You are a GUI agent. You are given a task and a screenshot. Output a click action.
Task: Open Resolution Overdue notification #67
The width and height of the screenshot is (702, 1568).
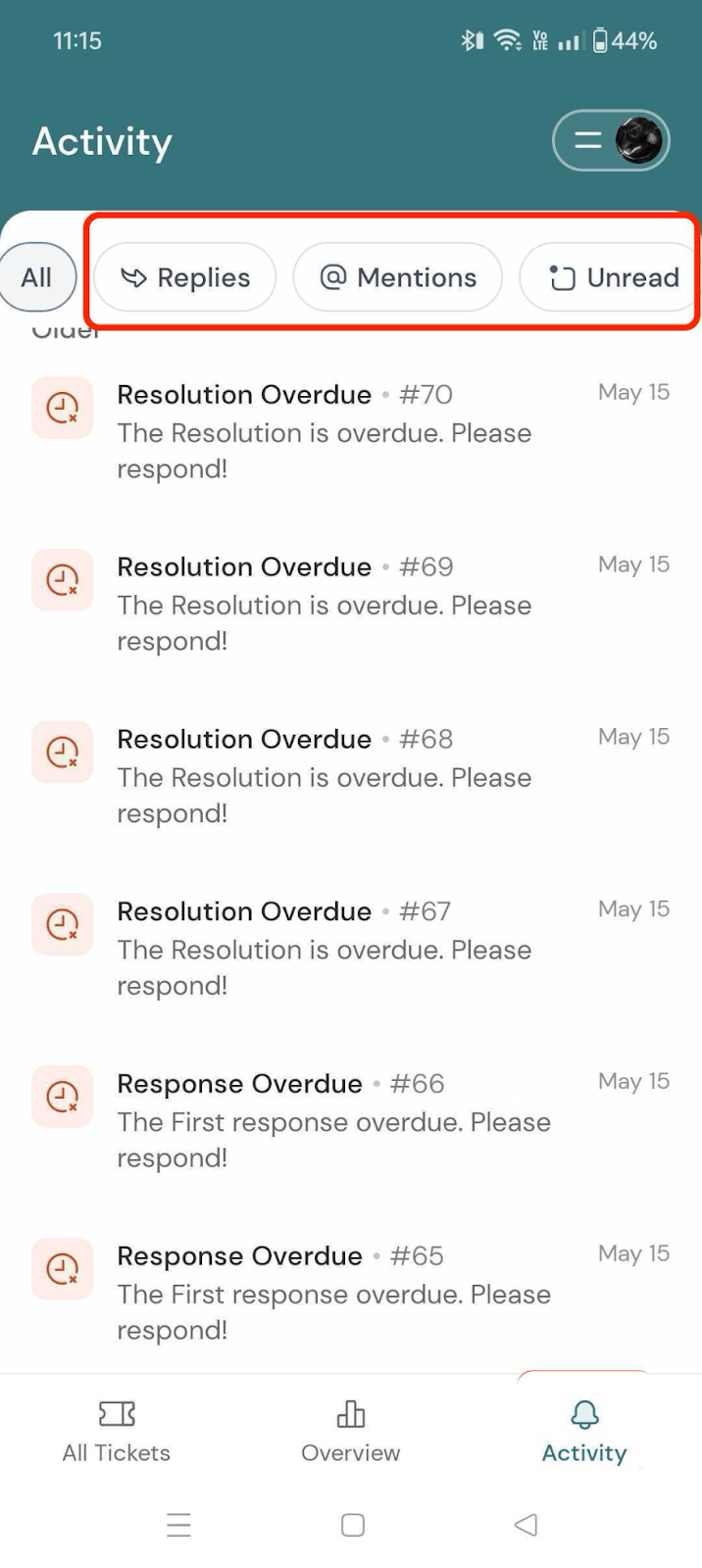click(350, 949)
